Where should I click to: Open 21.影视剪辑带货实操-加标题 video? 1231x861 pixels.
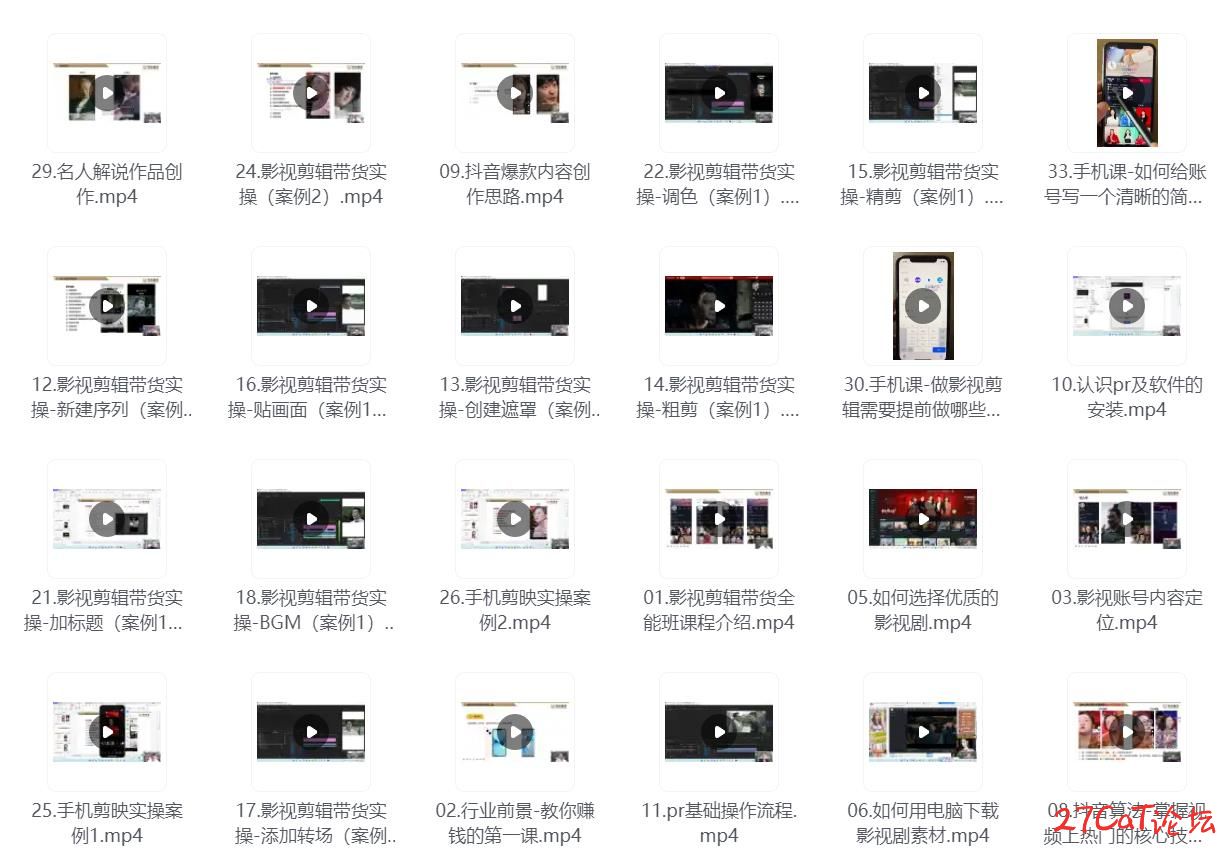tap(107, 519)
